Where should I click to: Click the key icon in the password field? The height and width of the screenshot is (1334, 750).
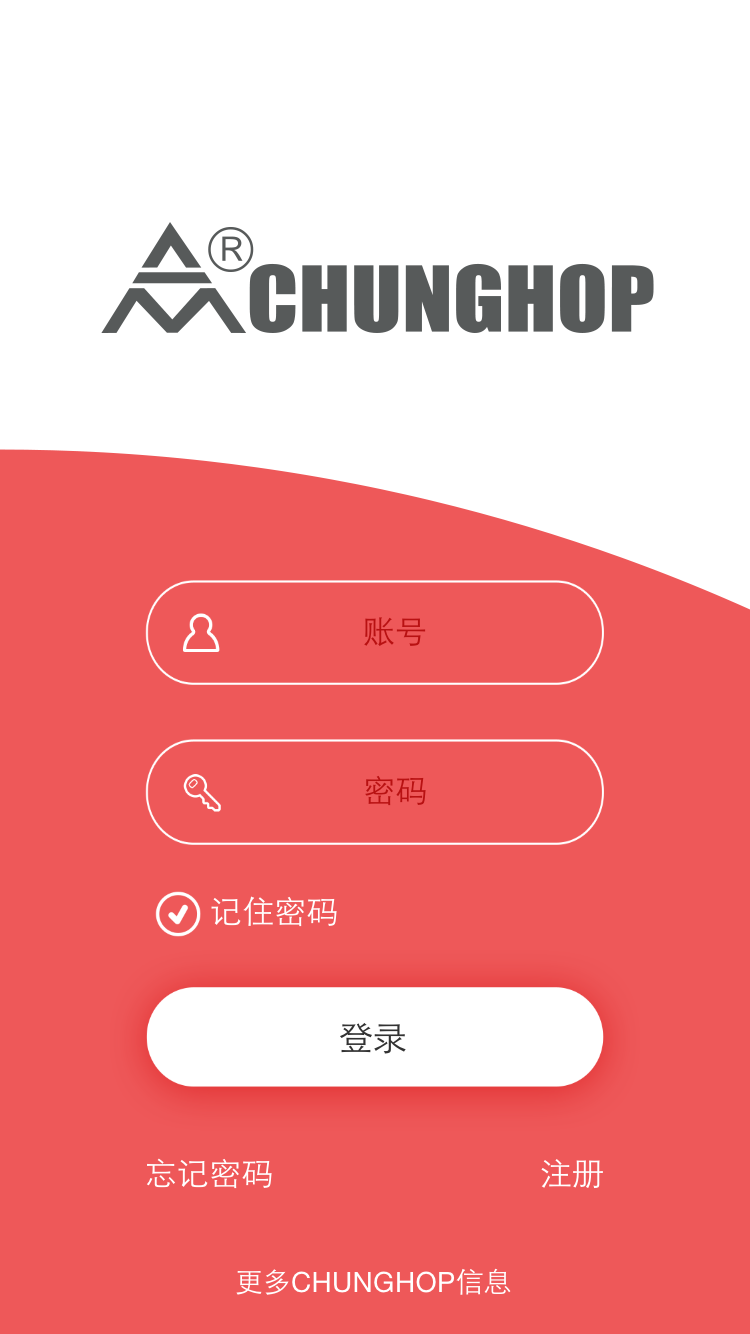coord(201,792)
